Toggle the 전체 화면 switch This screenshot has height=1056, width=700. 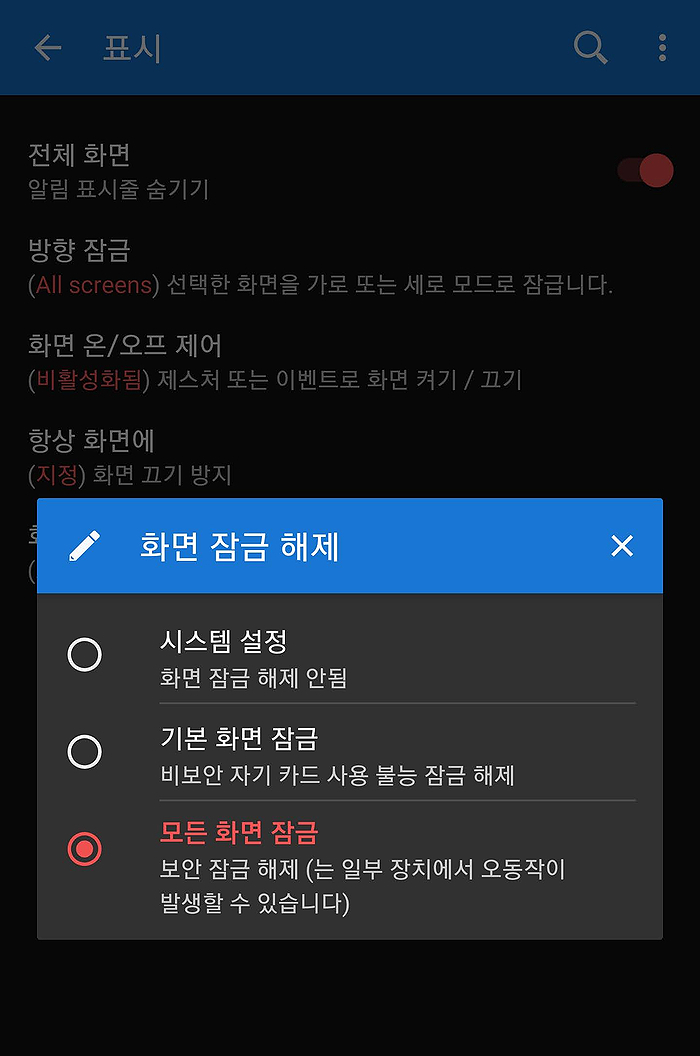[x=645, y=171]
